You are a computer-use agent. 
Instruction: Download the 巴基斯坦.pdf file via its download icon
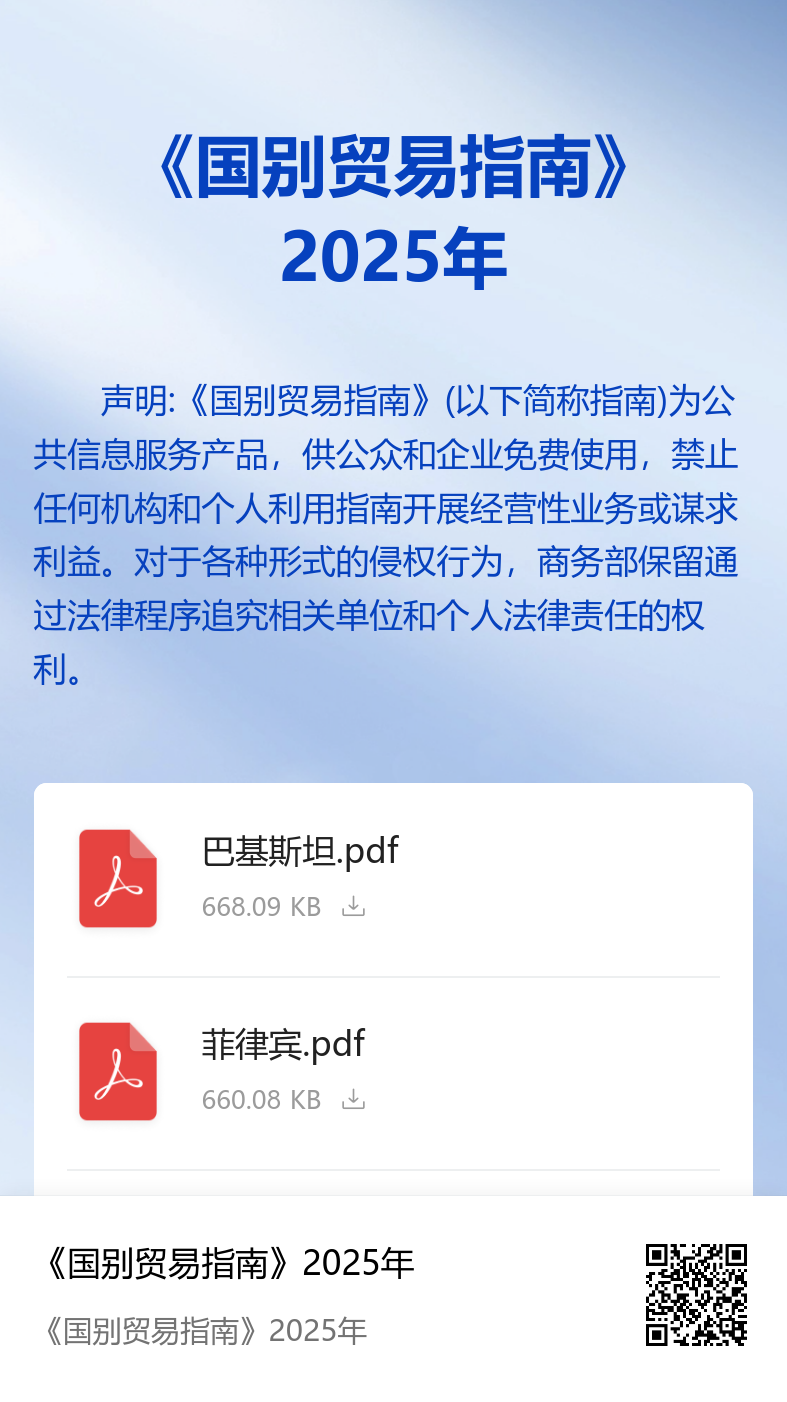[x=354, y=908]
